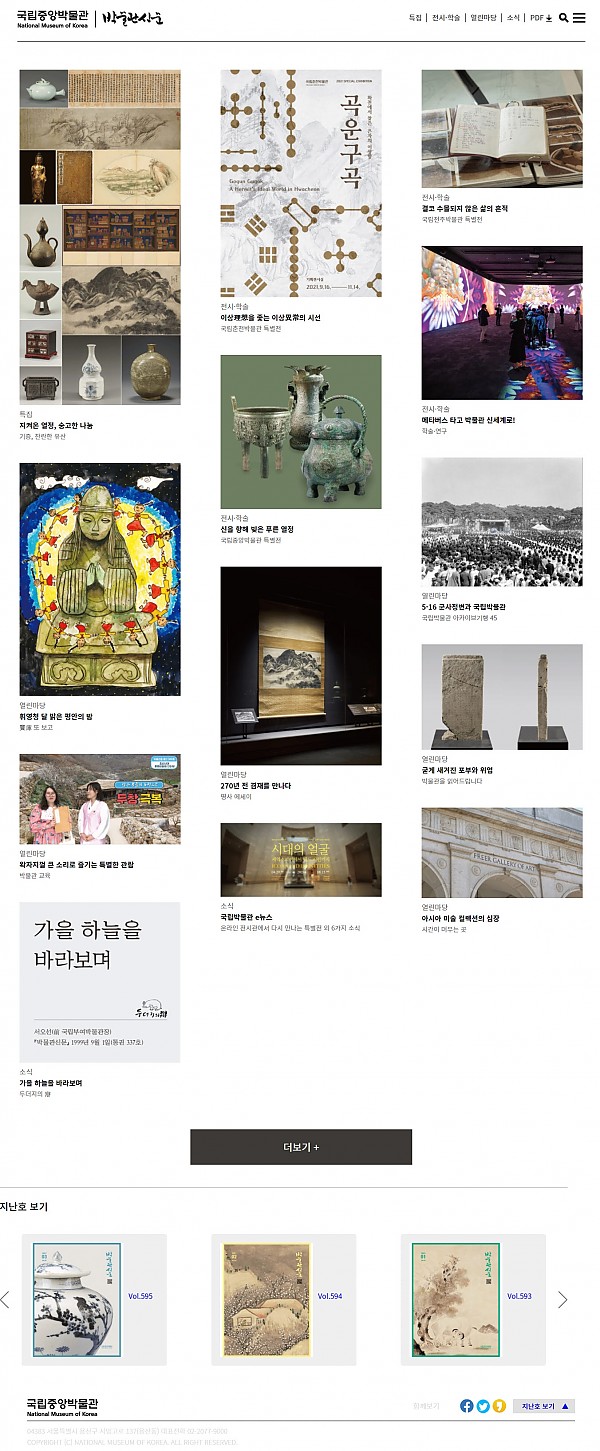Screen dimensions: 600x1451
Task: Tap 더보기 + to load more articles
Action: click(300, 1147)
